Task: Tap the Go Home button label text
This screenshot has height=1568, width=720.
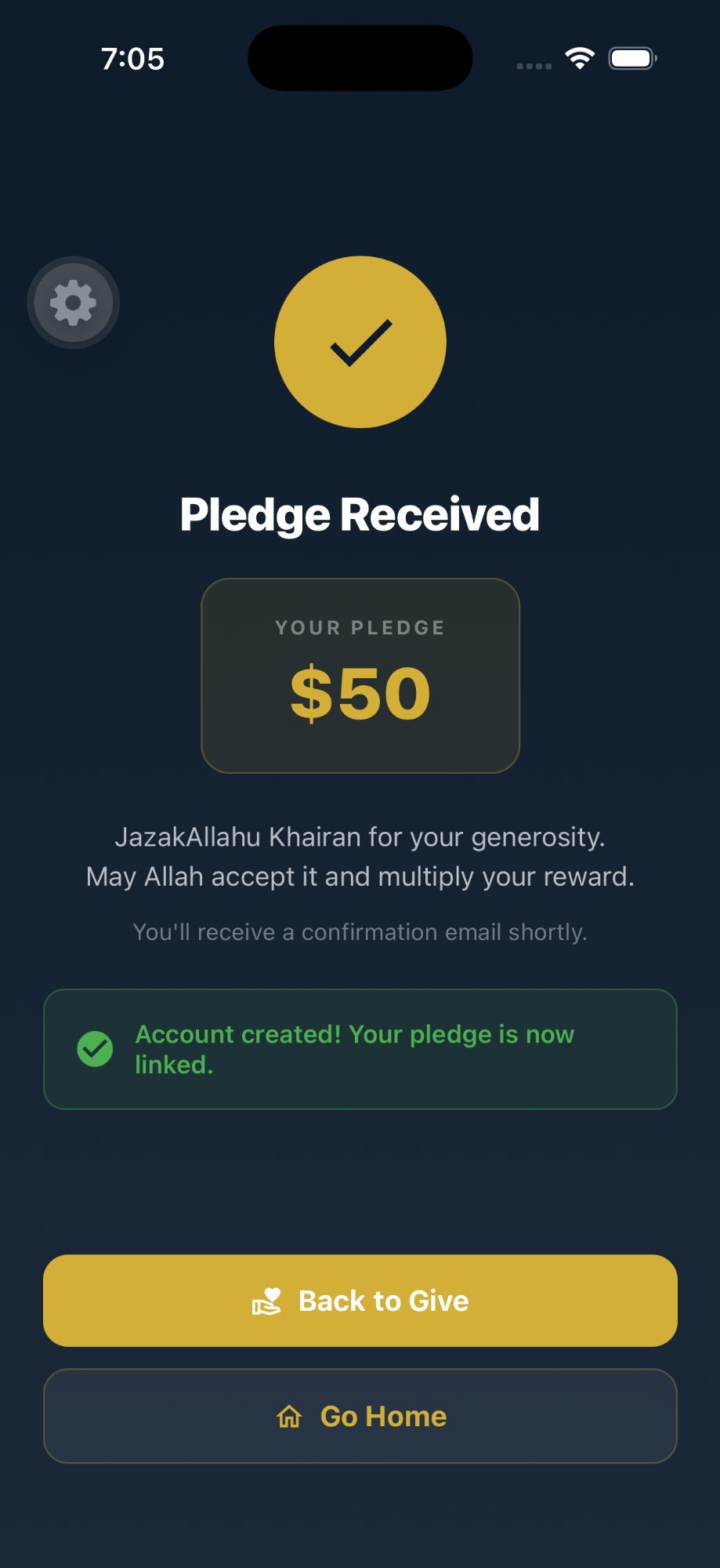Action: pos(383,1416)
